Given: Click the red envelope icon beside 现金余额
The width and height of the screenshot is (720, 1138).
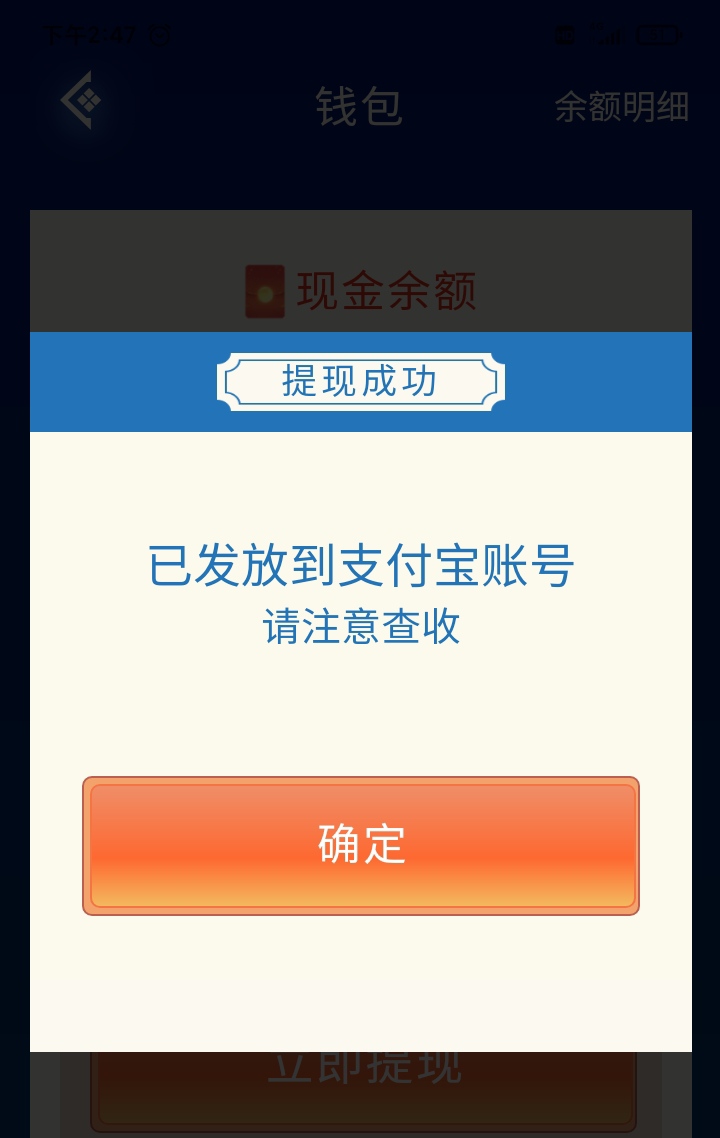Looking at the screenshot, I should tap(263, 292).
